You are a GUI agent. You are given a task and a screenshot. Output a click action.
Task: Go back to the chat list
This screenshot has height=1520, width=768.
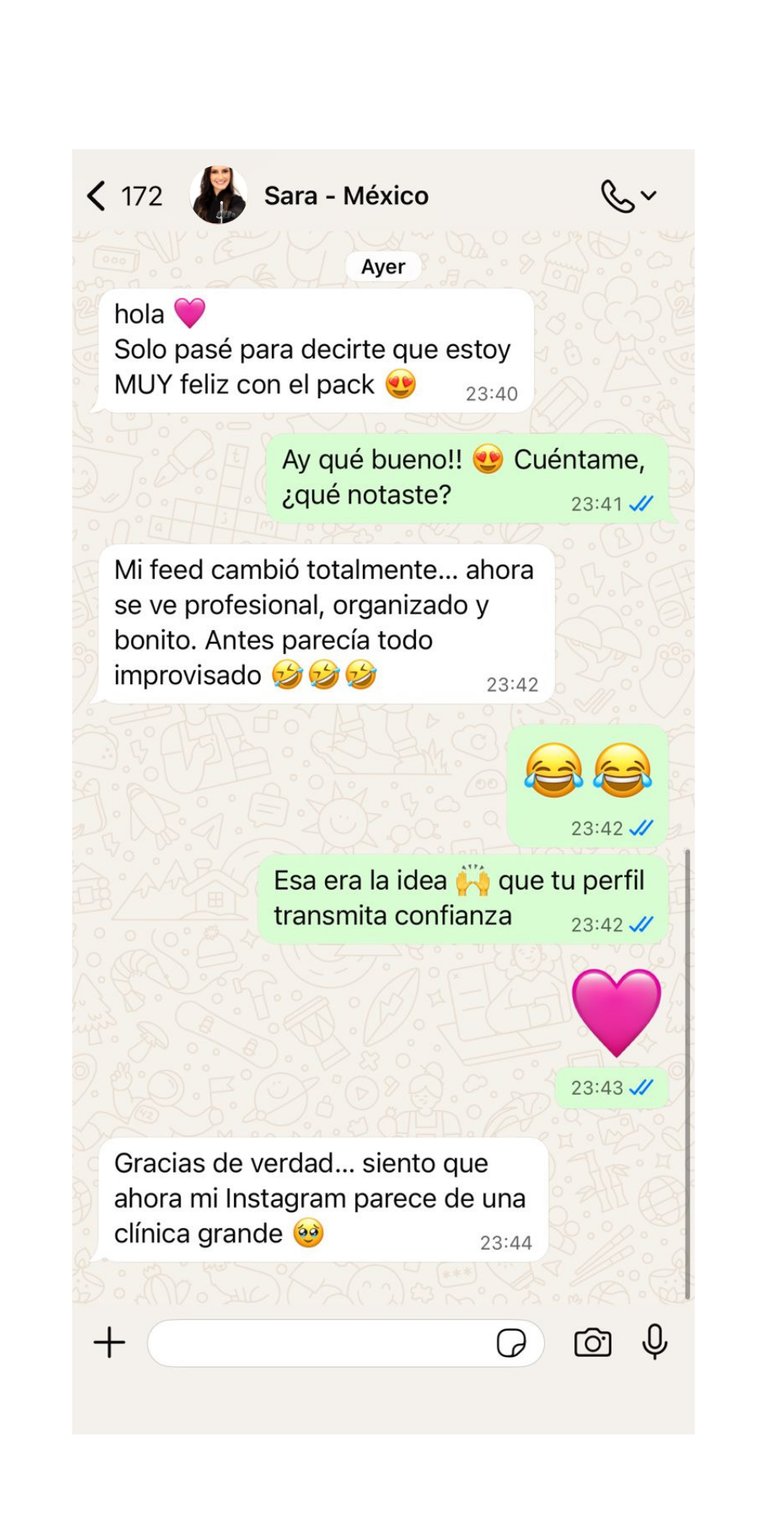pos(98,196)
